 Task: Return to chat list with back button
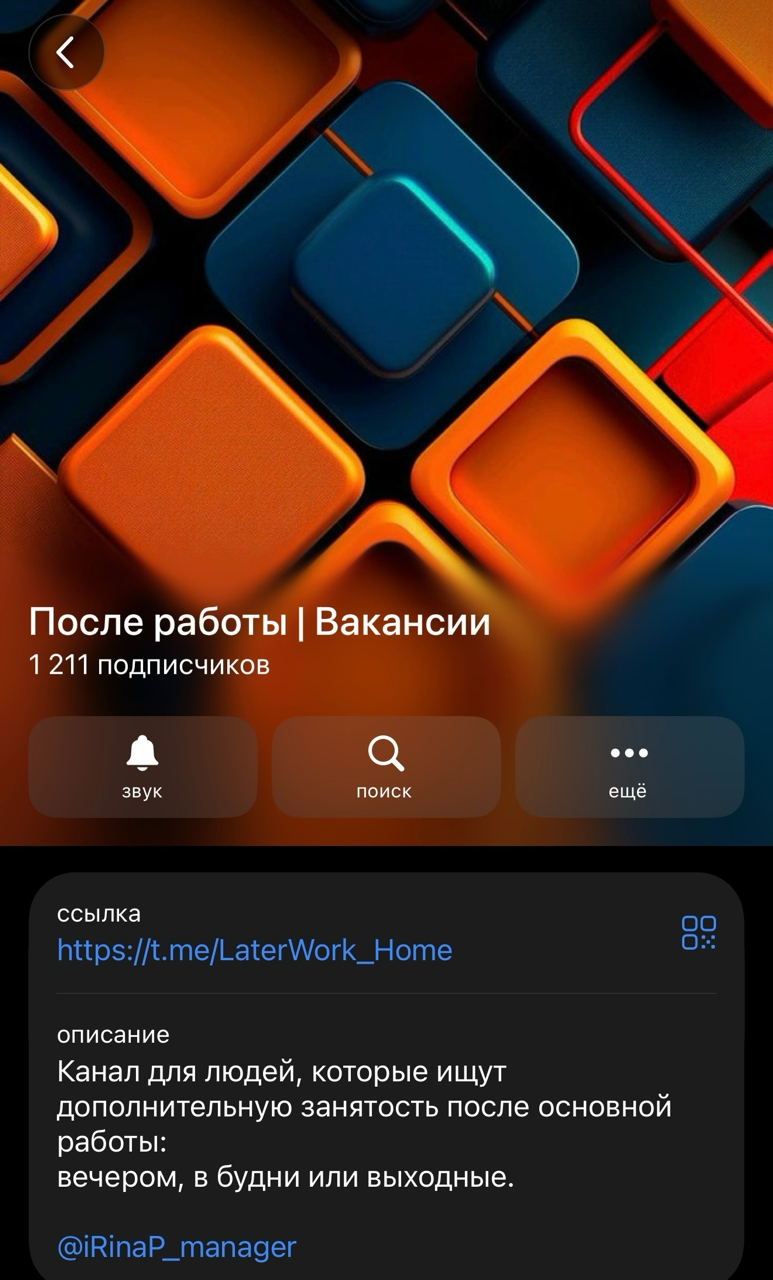click(67, 52)
